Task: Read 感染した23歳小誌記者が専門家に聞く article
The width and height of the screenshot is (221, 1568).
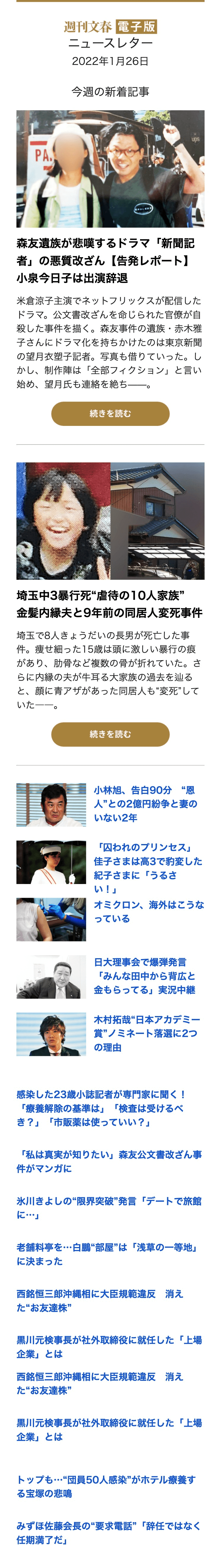Action: [x=101, y=1108]
